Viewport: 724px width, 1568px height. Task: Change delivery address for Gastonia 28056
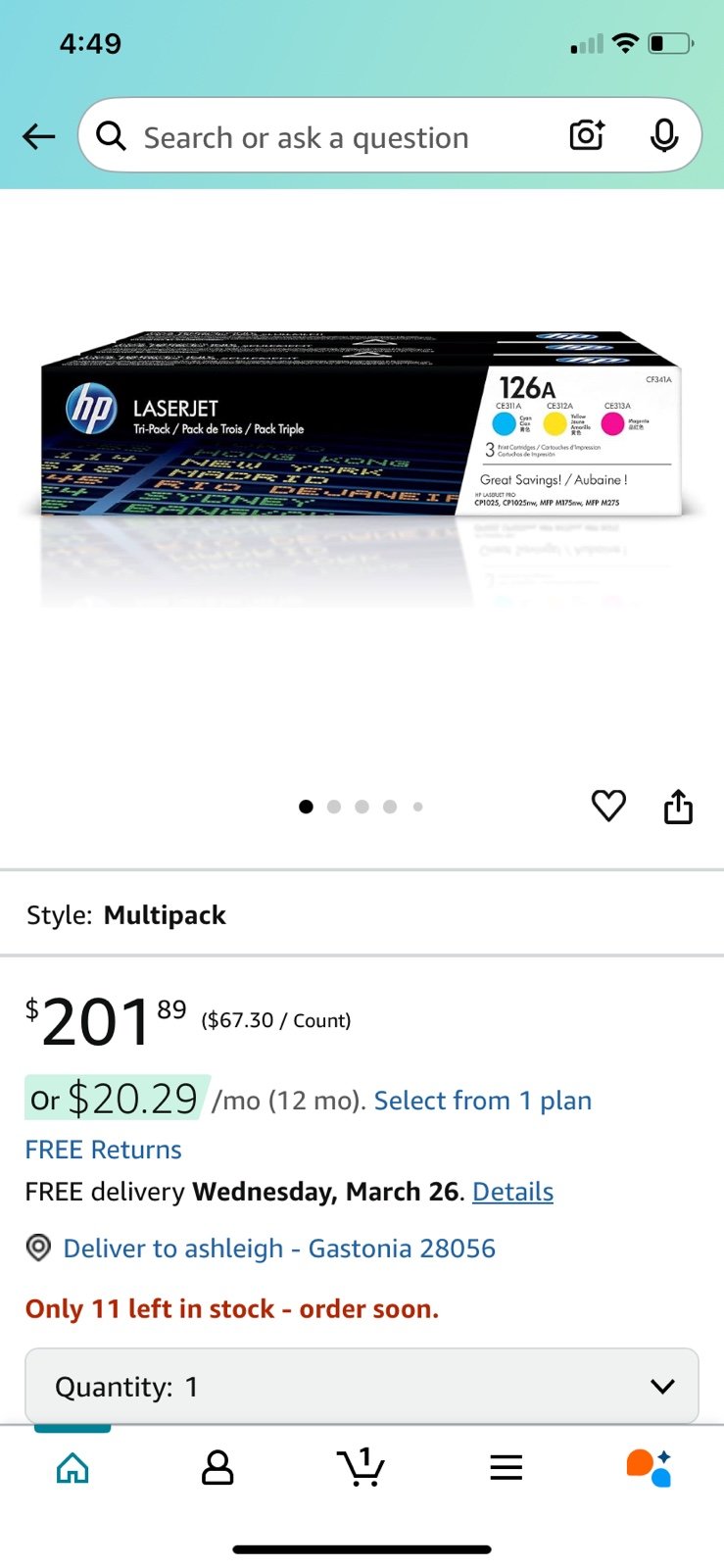279,1249
